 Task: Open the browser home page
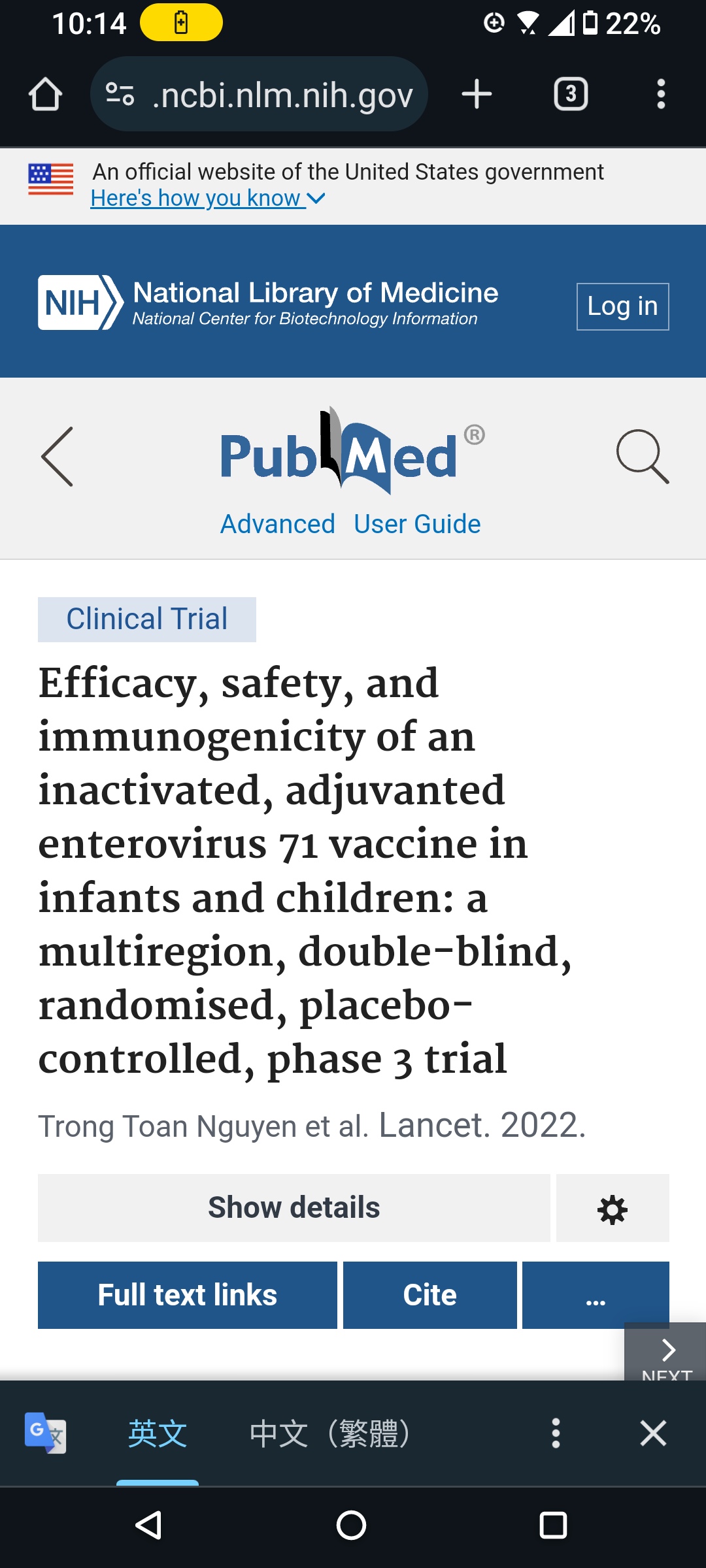tap(45, 94)
